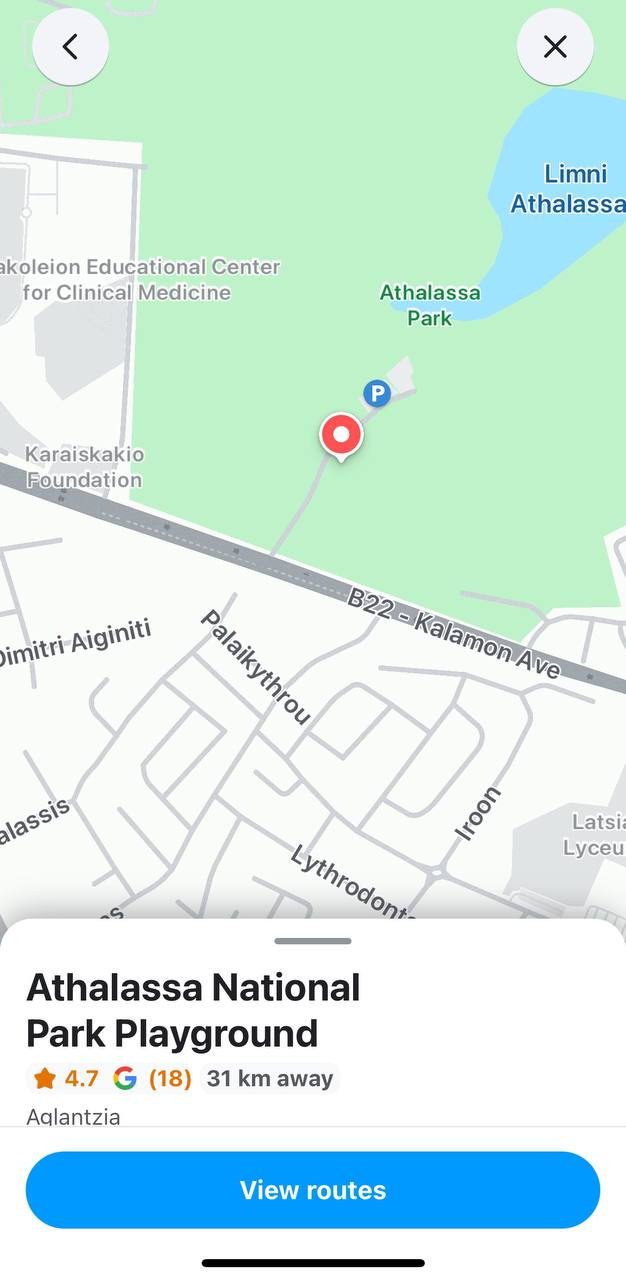Viewport: 626px width, 1280px height.
Task: Tap the parking marker near Athalassa Park
Action: (x=376, y=393)
